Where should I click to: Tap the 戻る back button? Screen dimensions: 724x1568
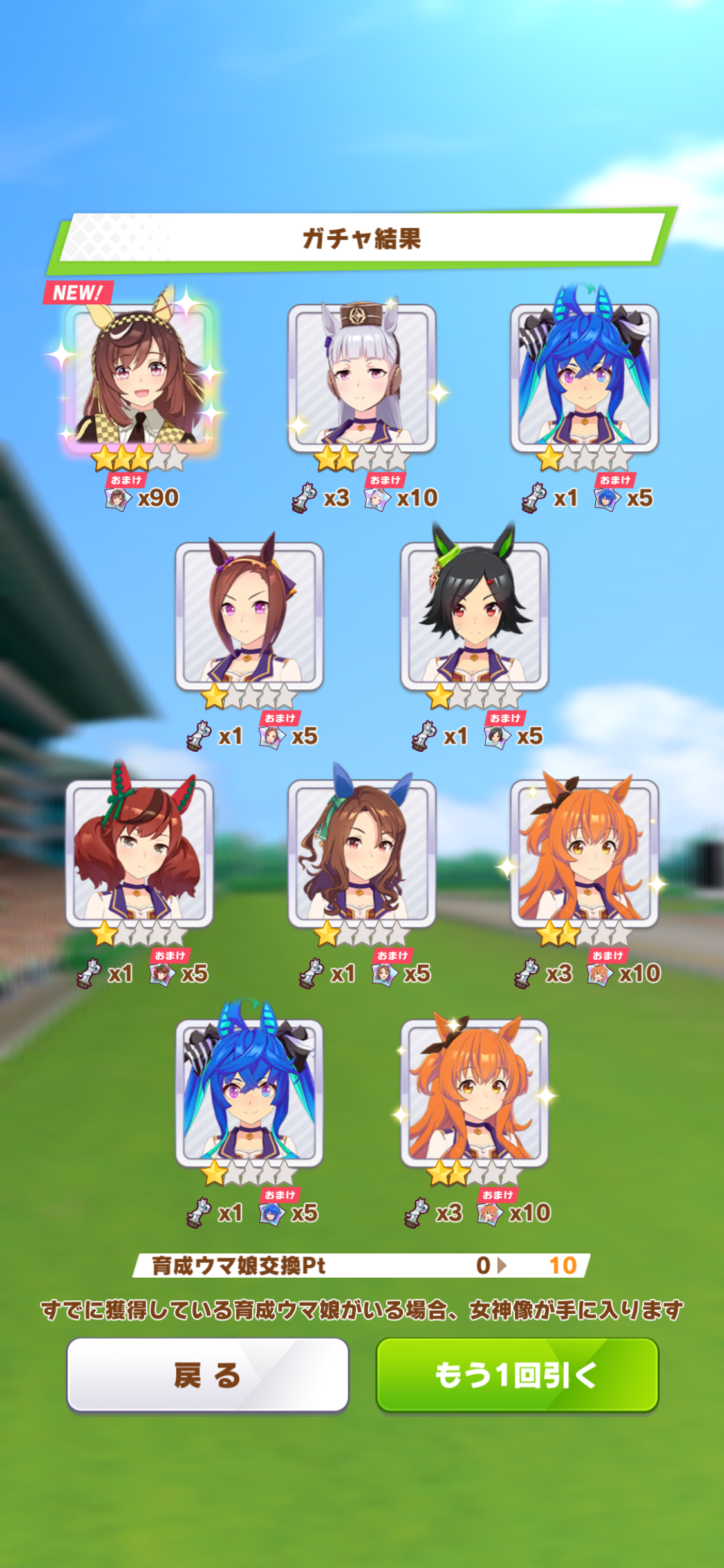(x=207, y=1374)
